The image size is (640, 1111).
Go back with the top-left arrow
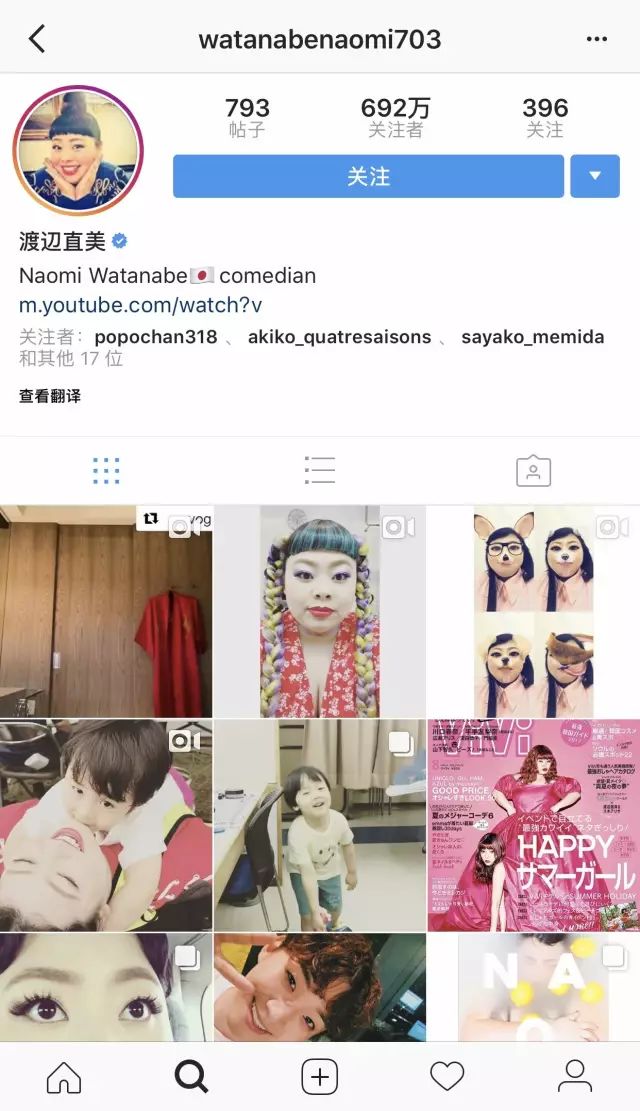tap(37, 39)
